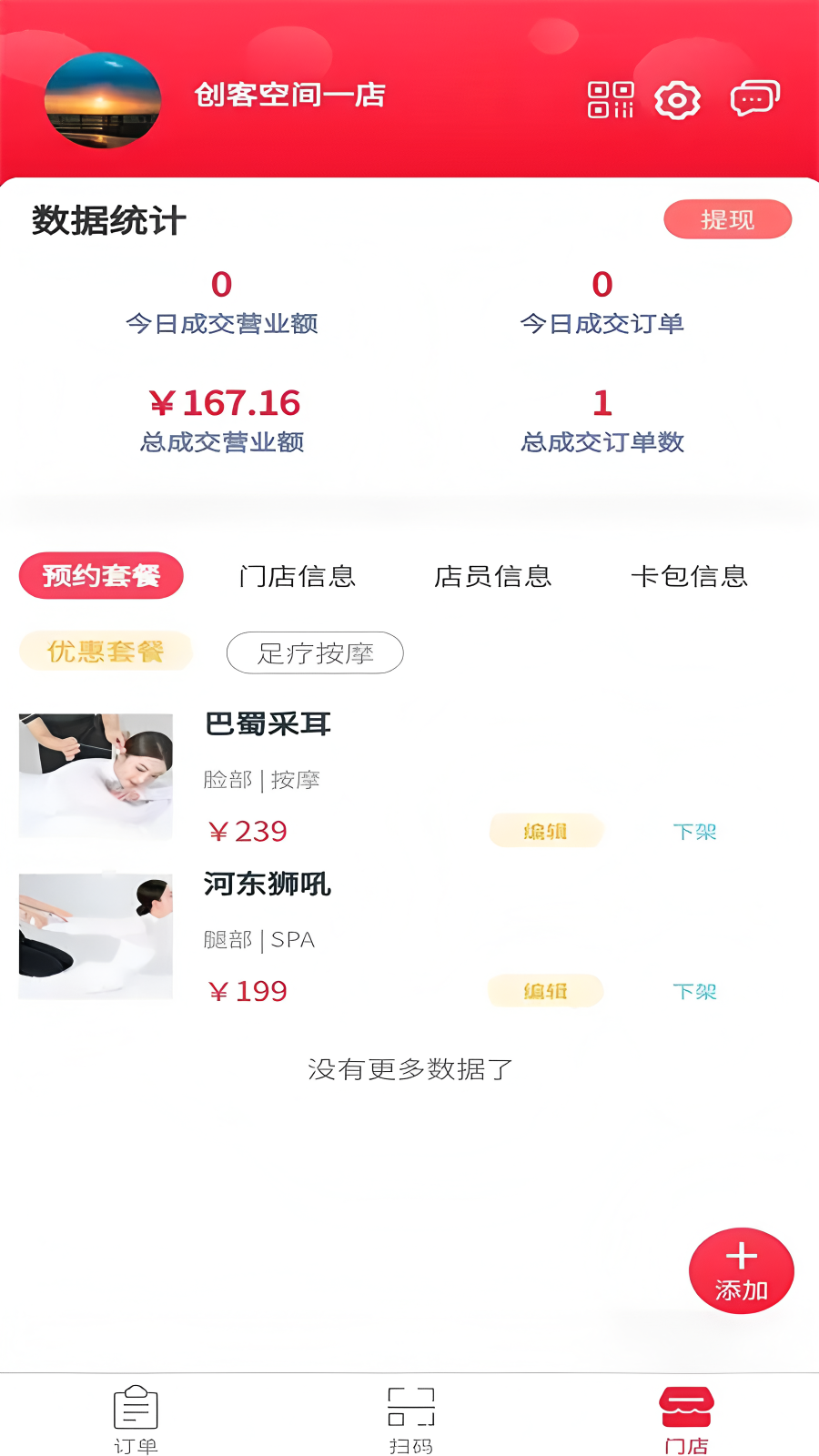This screenshot has height=1456, width=819.
Task: Open the QR code icon
Action: coord(611,100)
